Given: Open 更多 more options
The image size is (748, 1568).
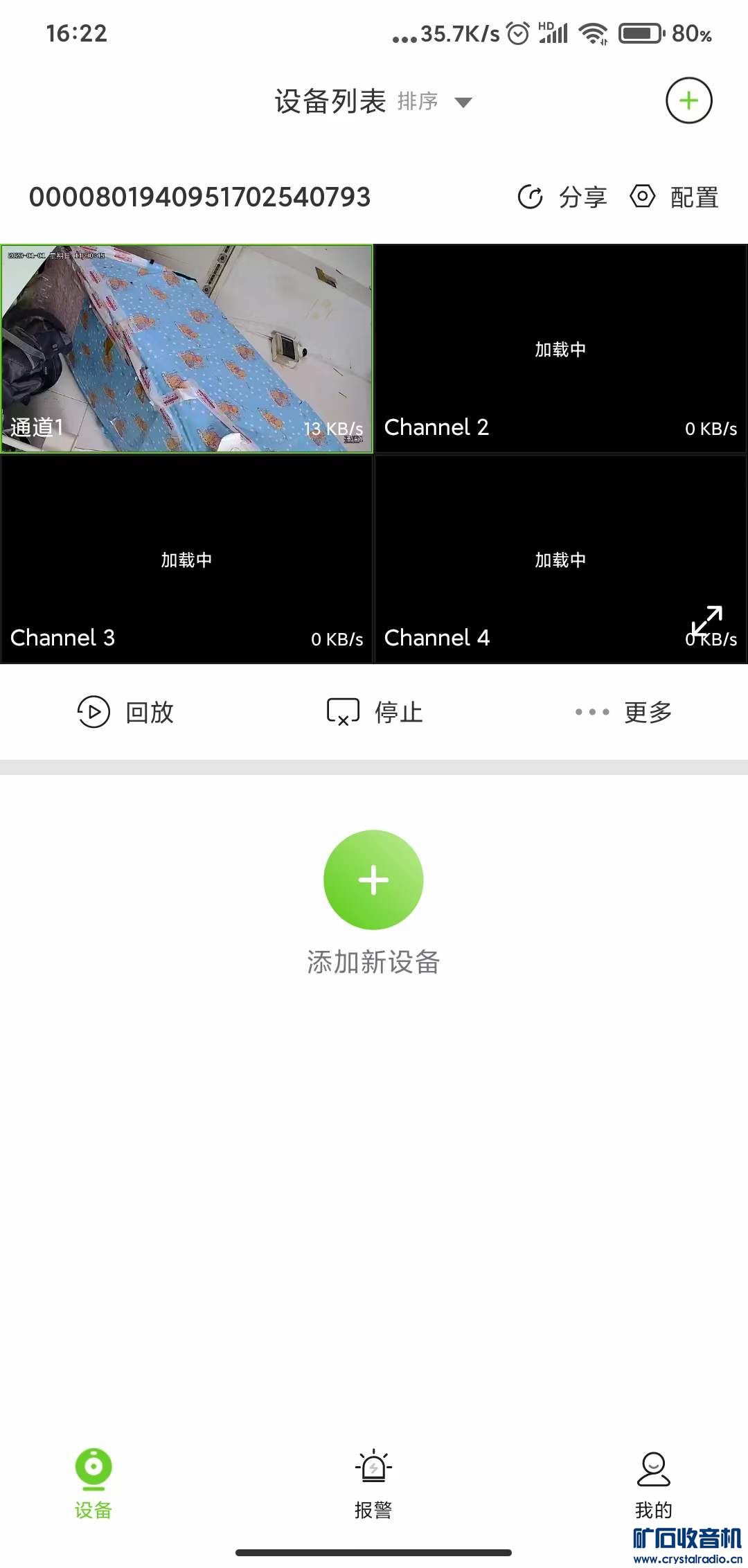Looking at the screenshot, I should 623,712.
